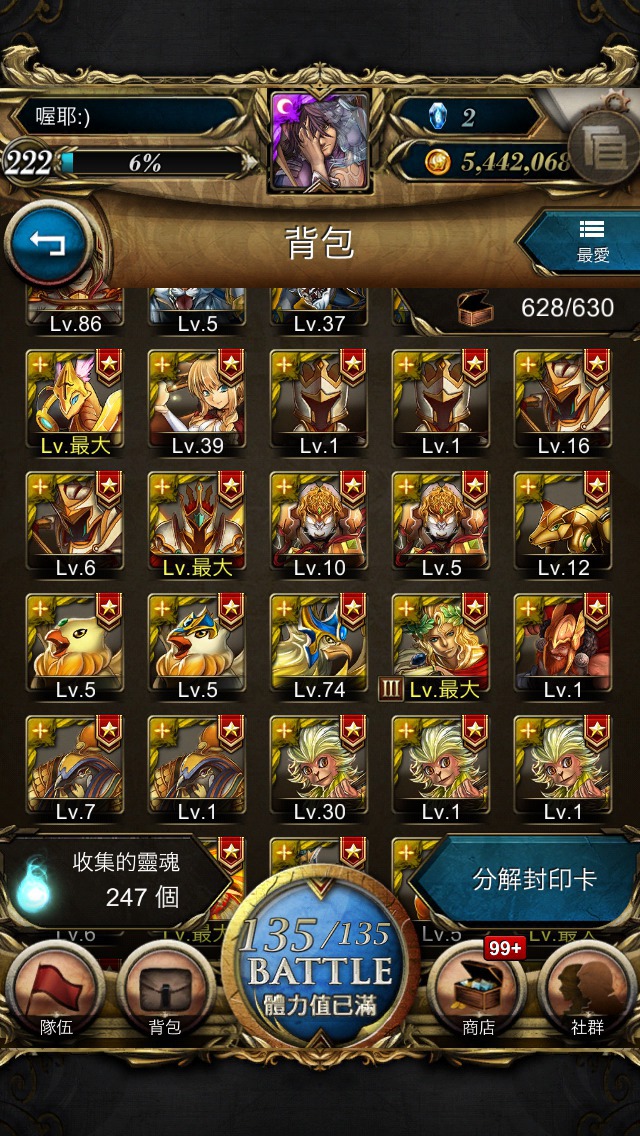
Task: Select the Lv.74 eagle card
Action: click(x=319, y=648)
